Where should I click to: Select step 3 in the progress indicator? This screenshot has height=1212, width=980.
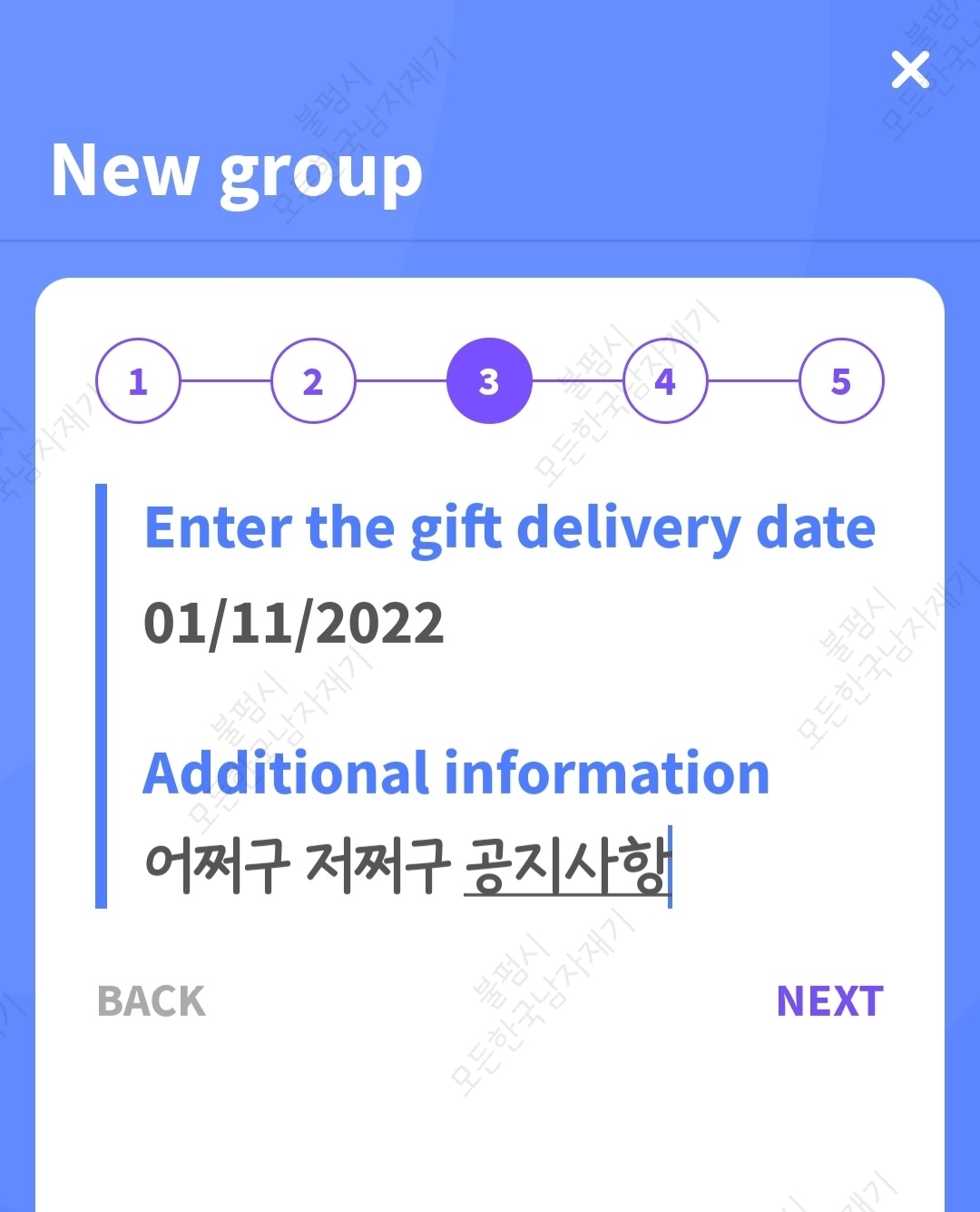489,381
